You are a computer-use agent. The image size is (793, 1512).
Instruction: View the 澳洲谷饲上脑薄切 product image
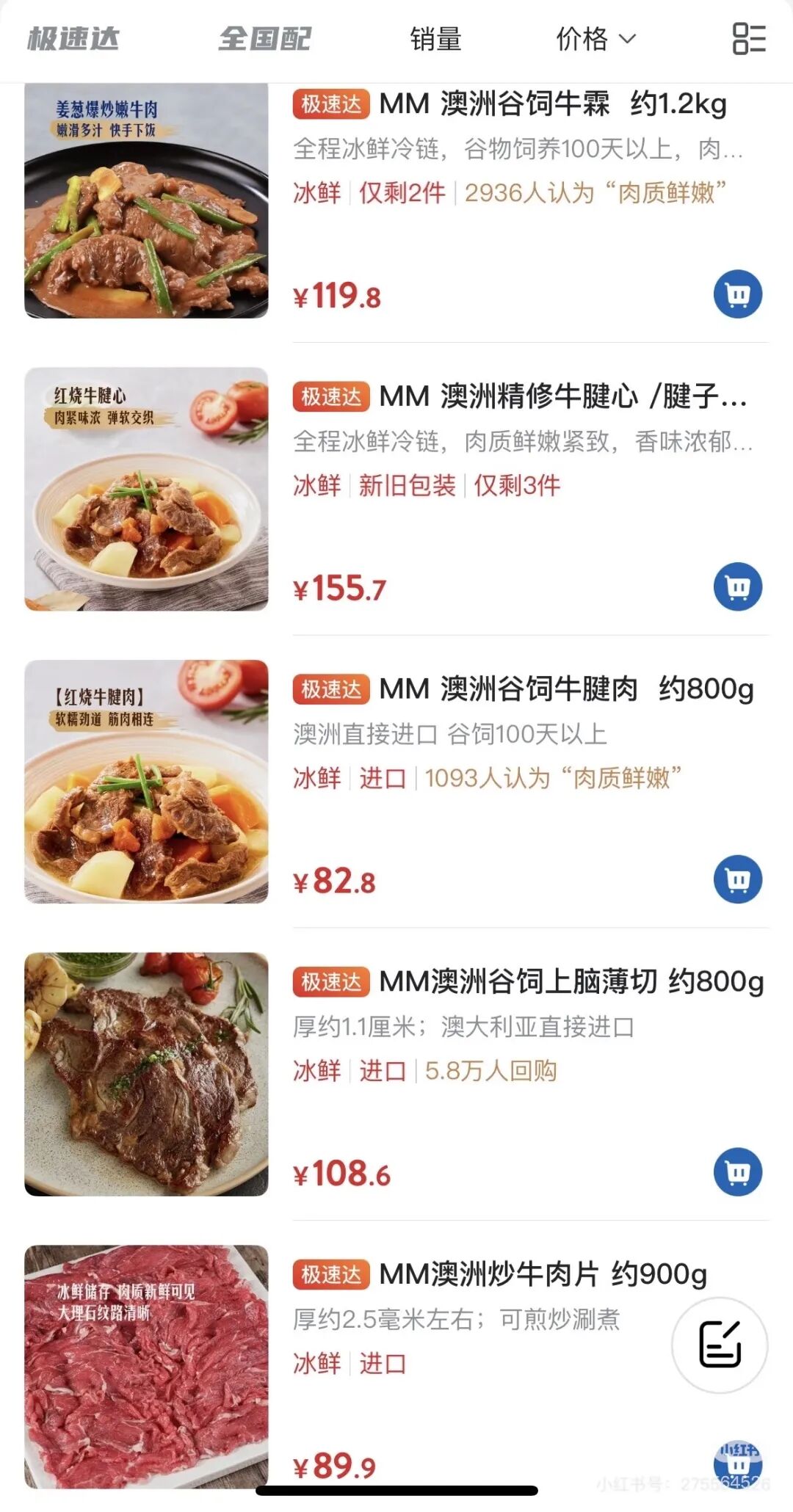[146, 1075]
